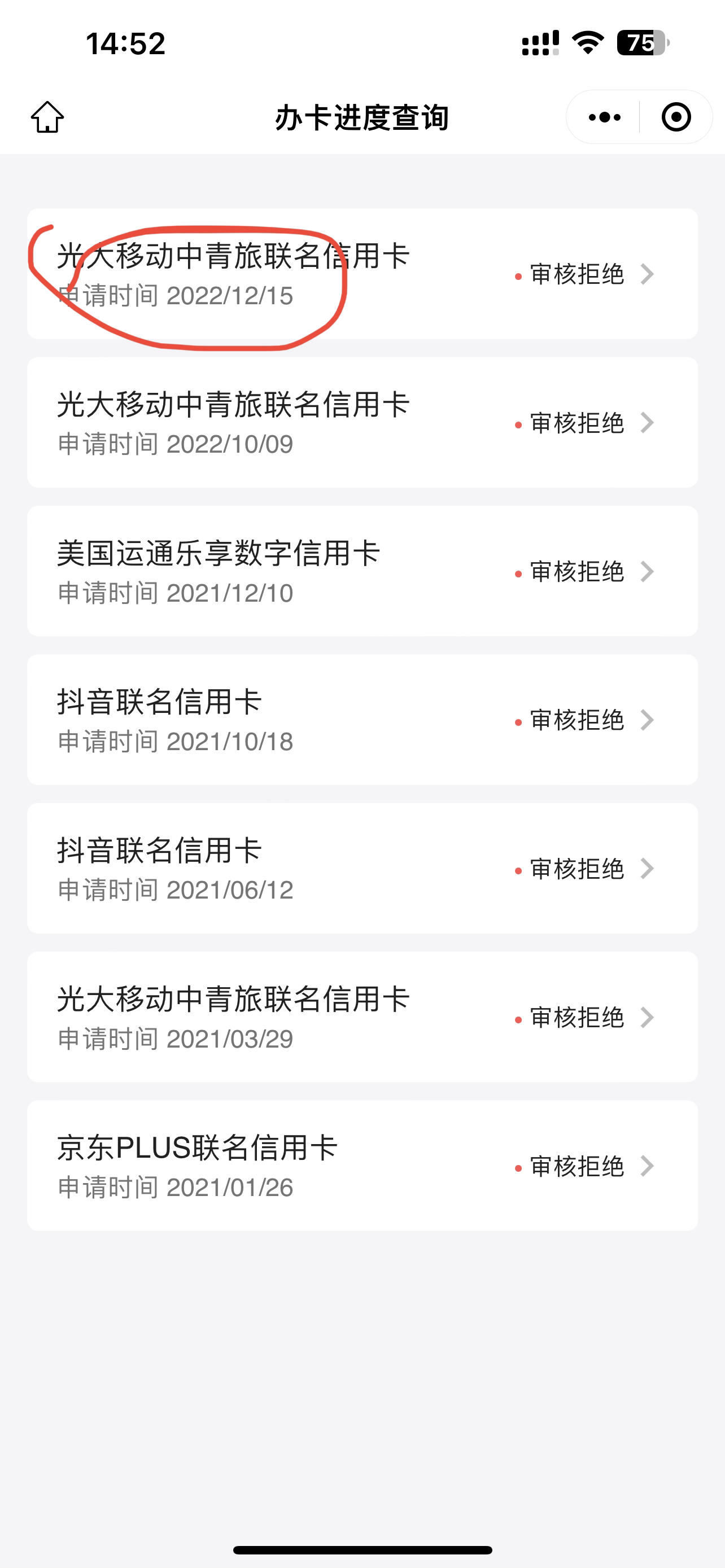Viewport: 725px width, 1568px height.
Task: Open 抖音联名信用卡 application from 2021/06/12
Action: (362, 868)
